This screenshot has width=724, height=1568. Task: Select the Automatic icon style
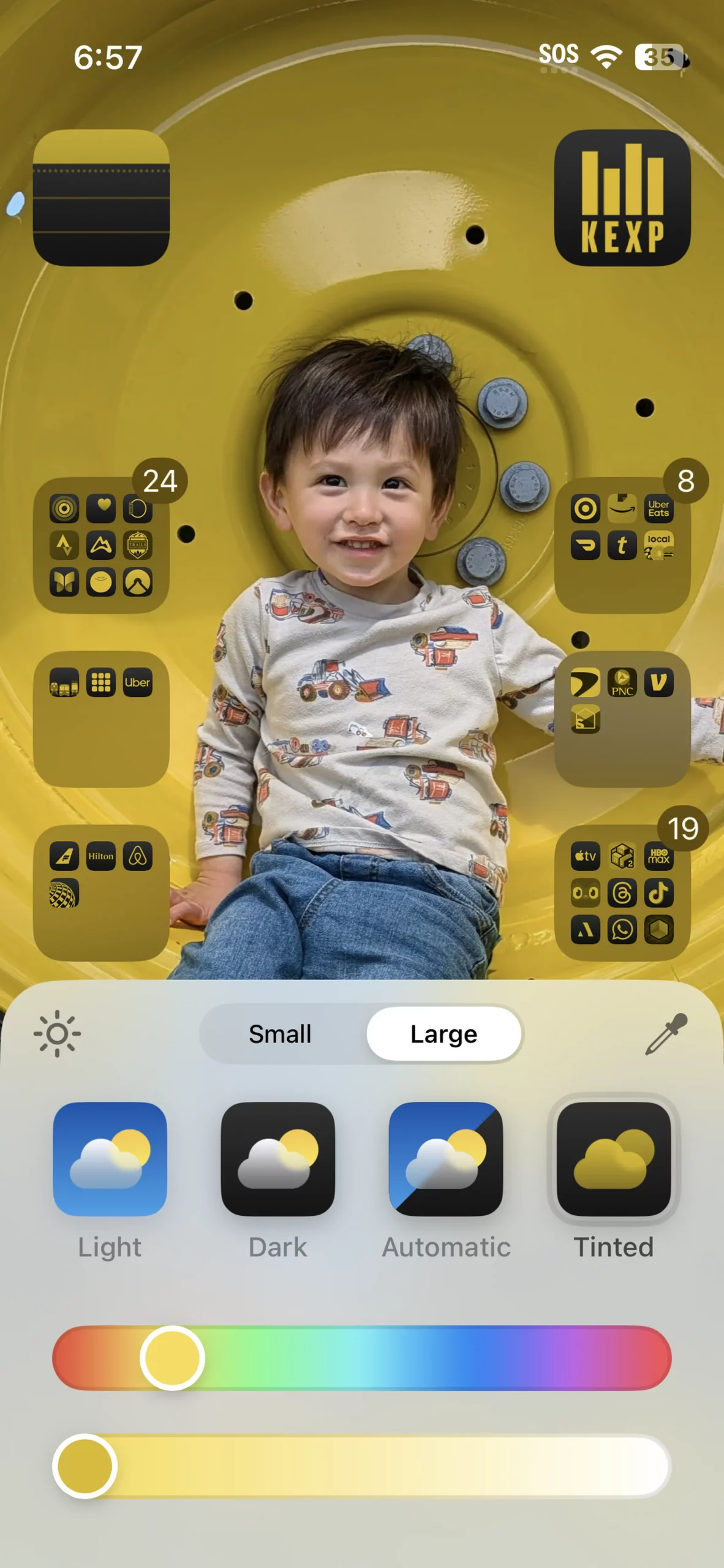click(x=446, y=1159)
